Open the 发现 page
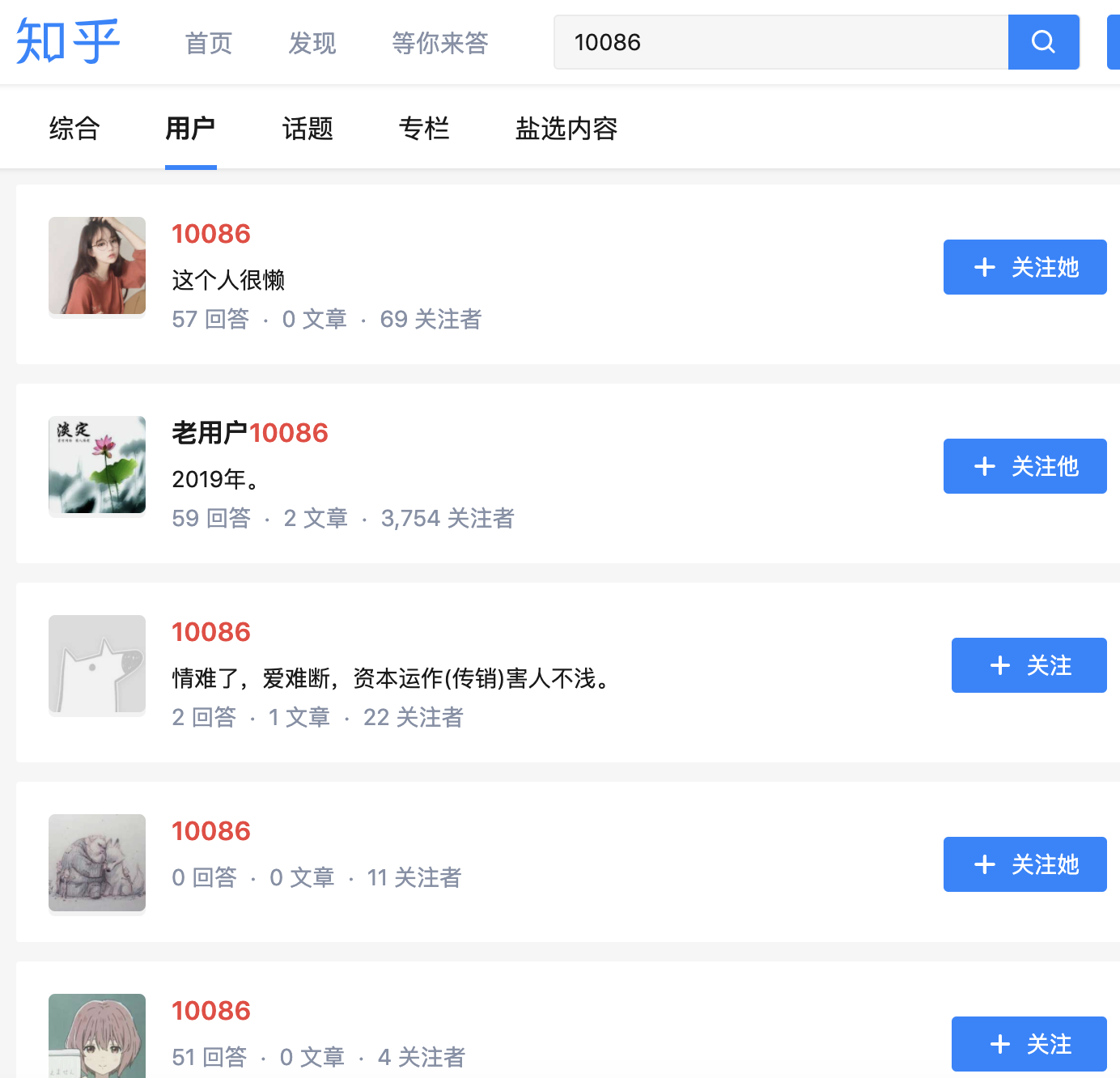The height and width of the screenshot is (1078, 1120). tap(312, 43)
